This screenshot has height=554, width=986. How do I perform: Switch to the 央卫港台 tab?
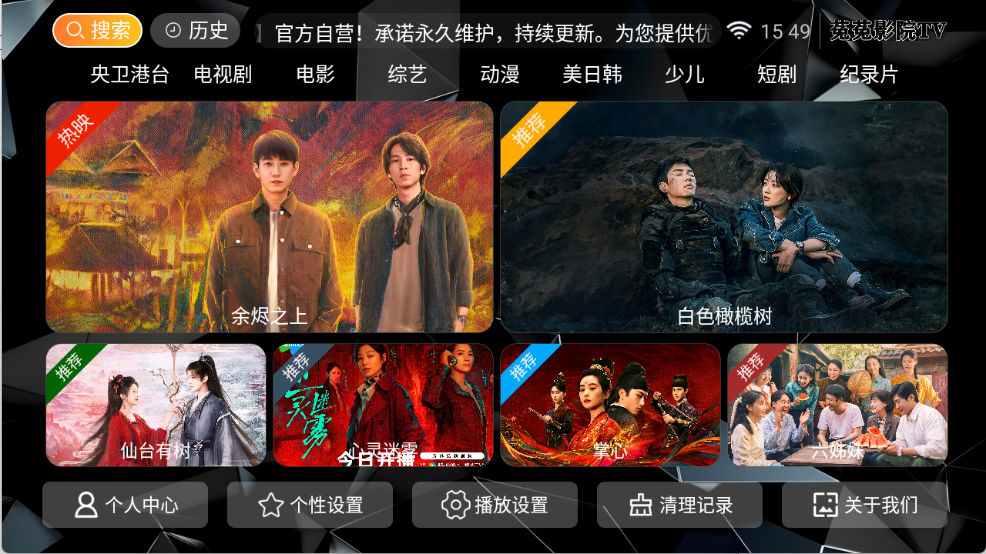130,75
